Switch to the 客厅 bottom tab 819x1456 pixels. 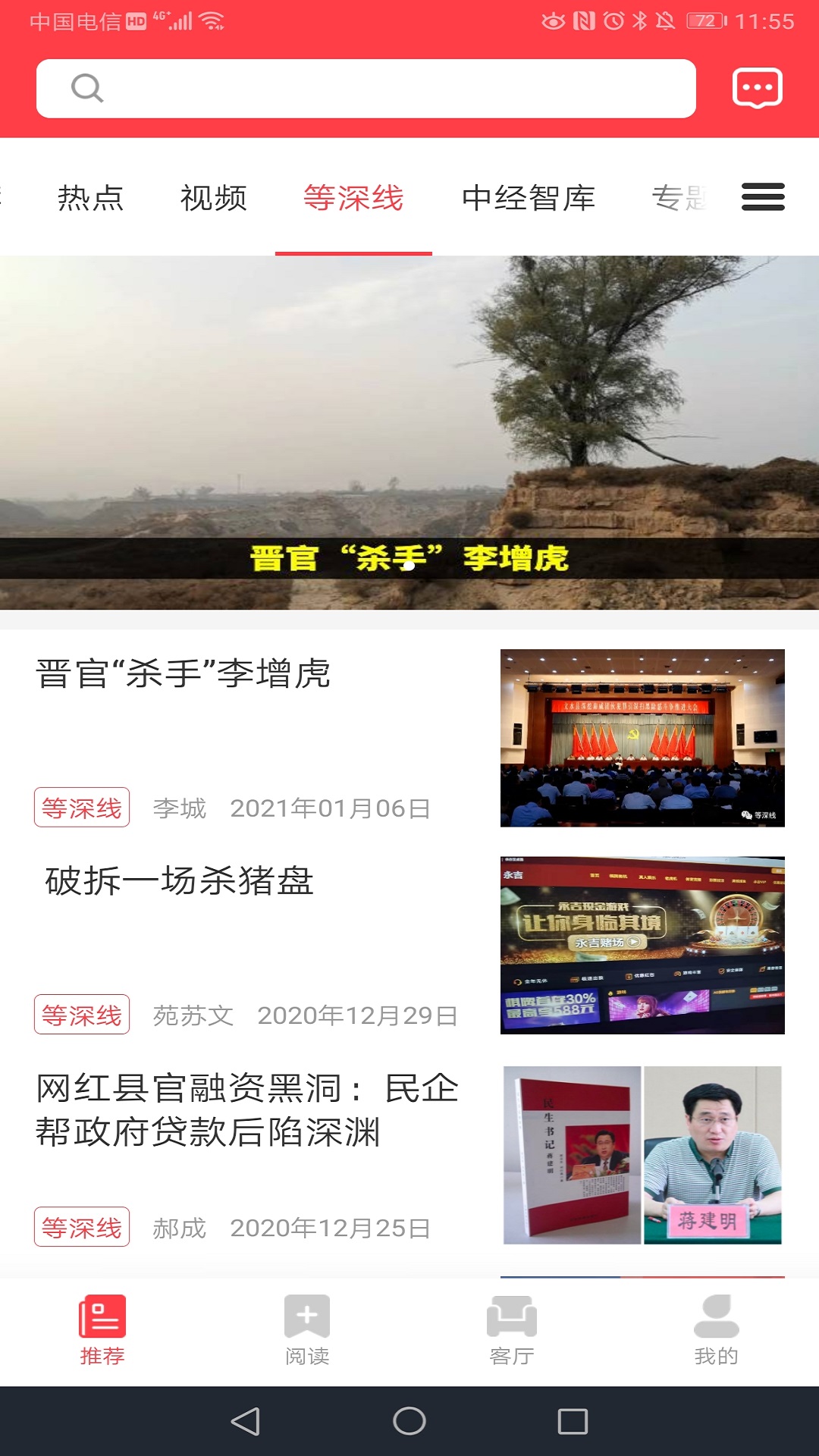coord(512,1331)
